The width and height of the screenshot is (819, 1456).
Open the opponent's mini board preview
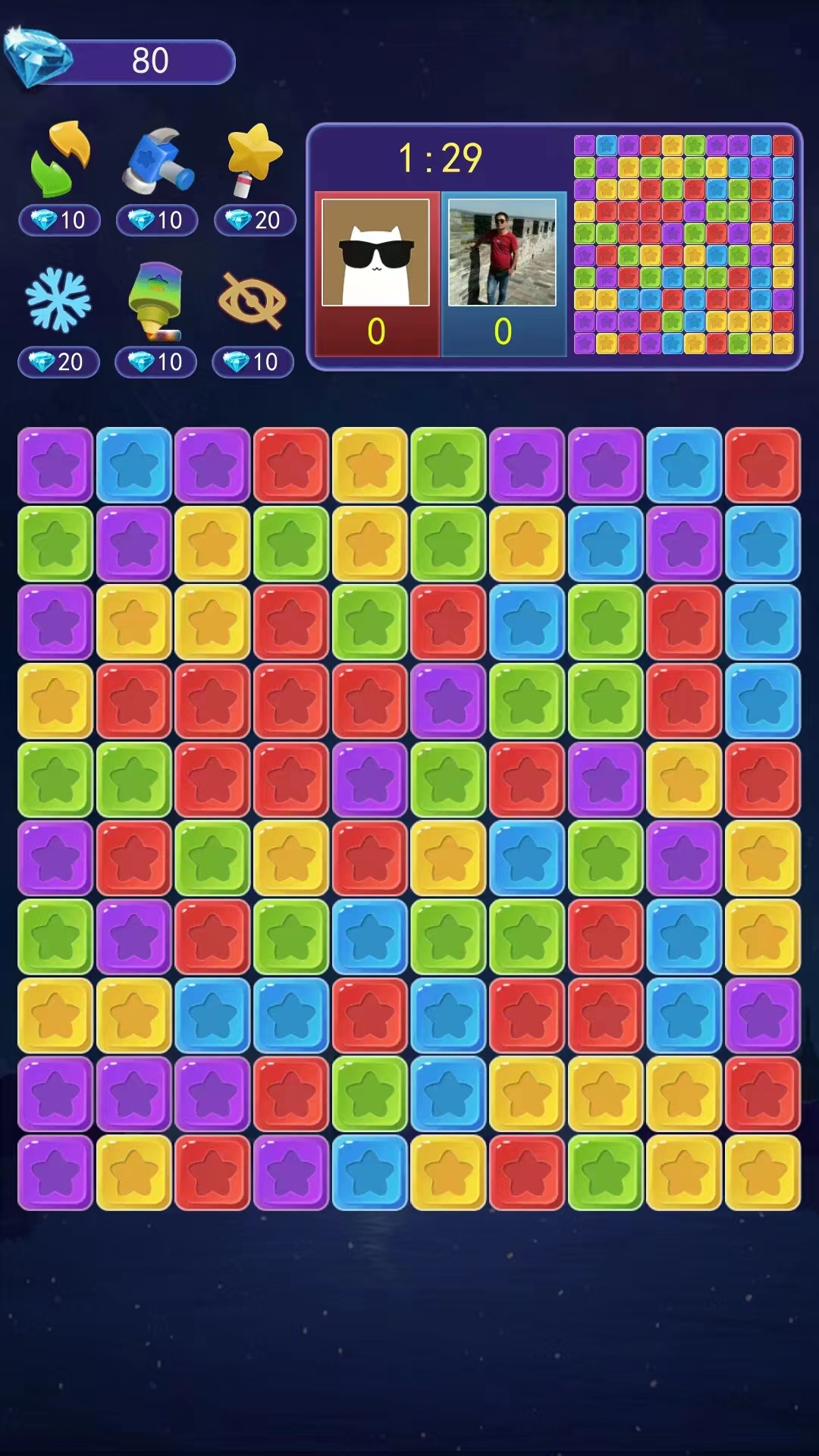point(683,245)
